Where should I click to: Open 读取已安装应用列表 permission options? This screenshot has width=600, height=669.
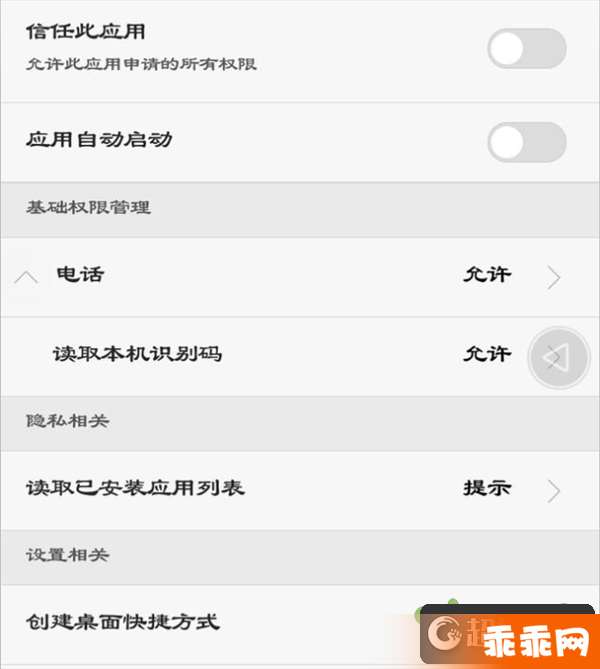[300, 489]
